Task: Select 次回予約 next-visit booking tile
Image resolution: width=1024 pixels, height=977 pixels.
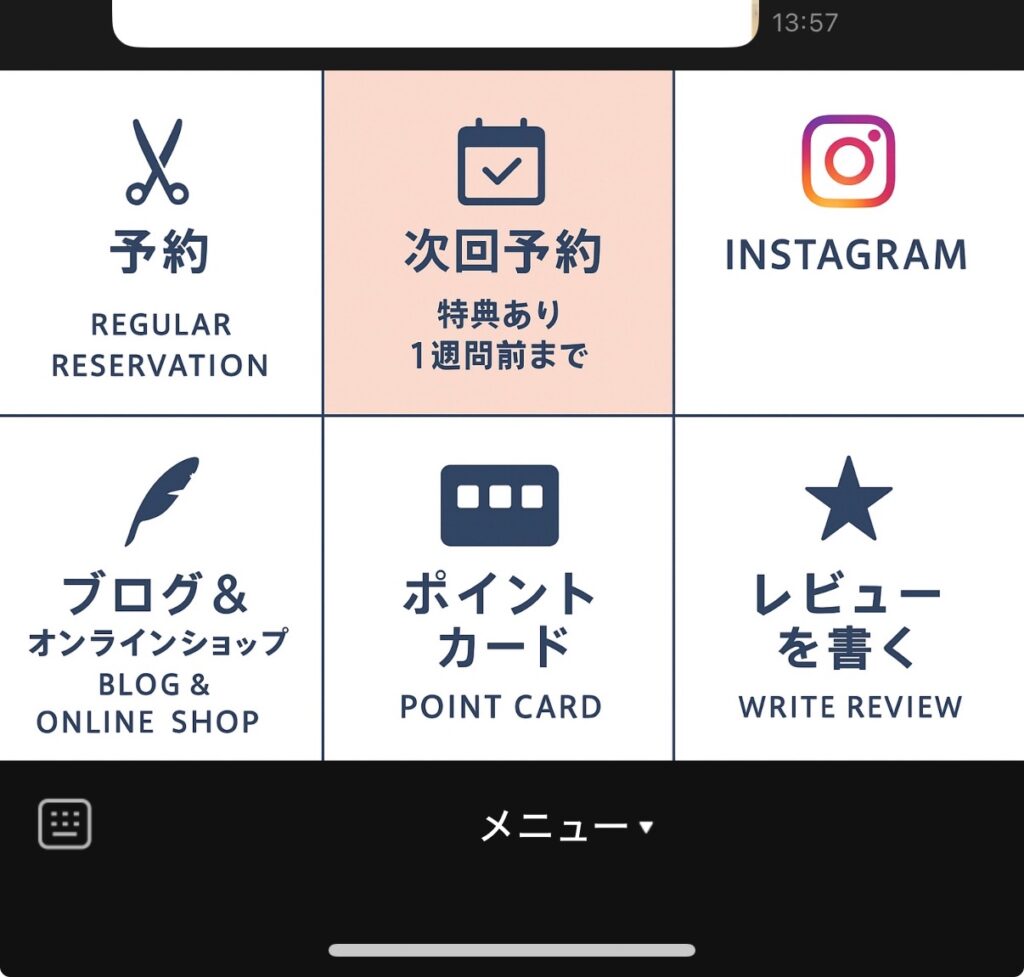Action: (x=499, y=245)
